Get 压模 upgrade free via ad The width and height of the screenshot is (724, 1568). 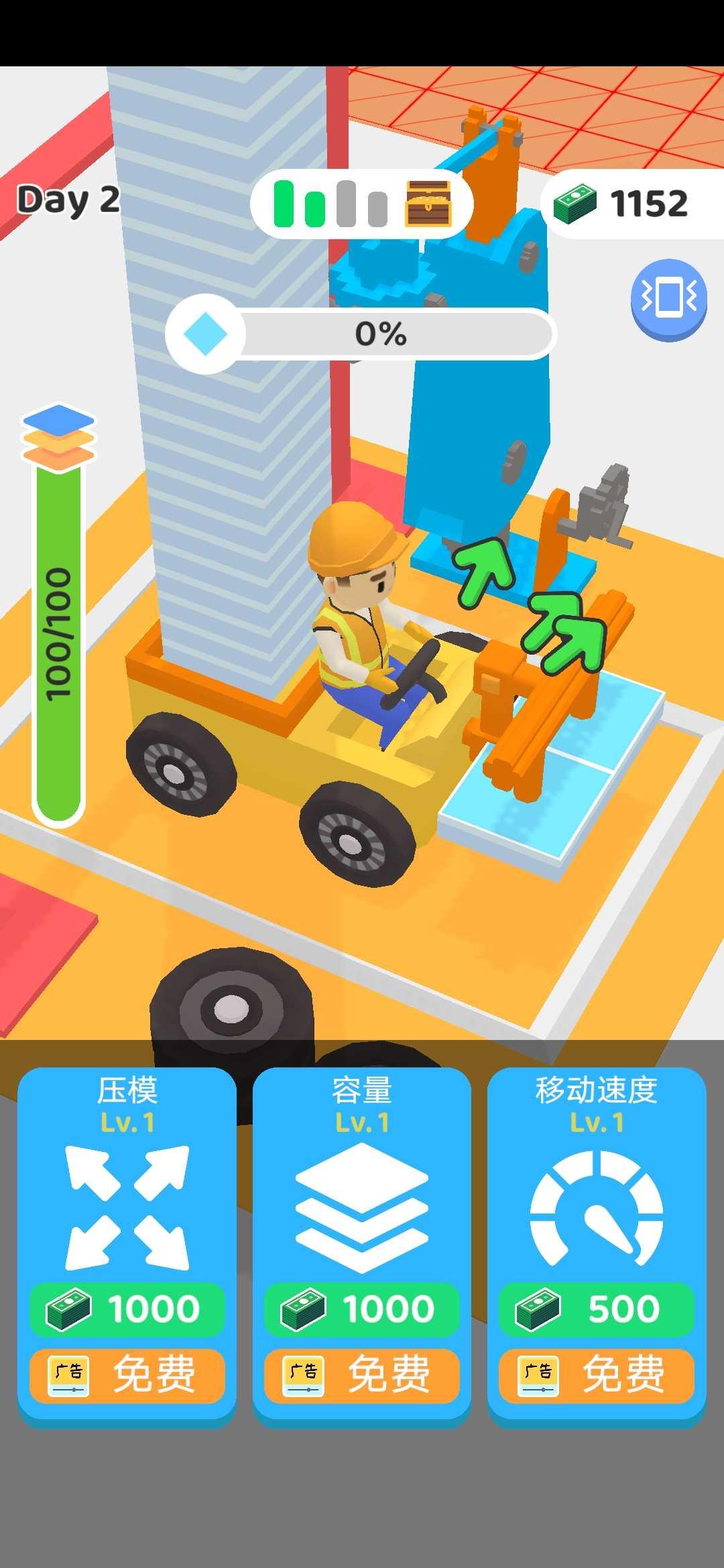pyautogui.click(x=127, y=1374)
